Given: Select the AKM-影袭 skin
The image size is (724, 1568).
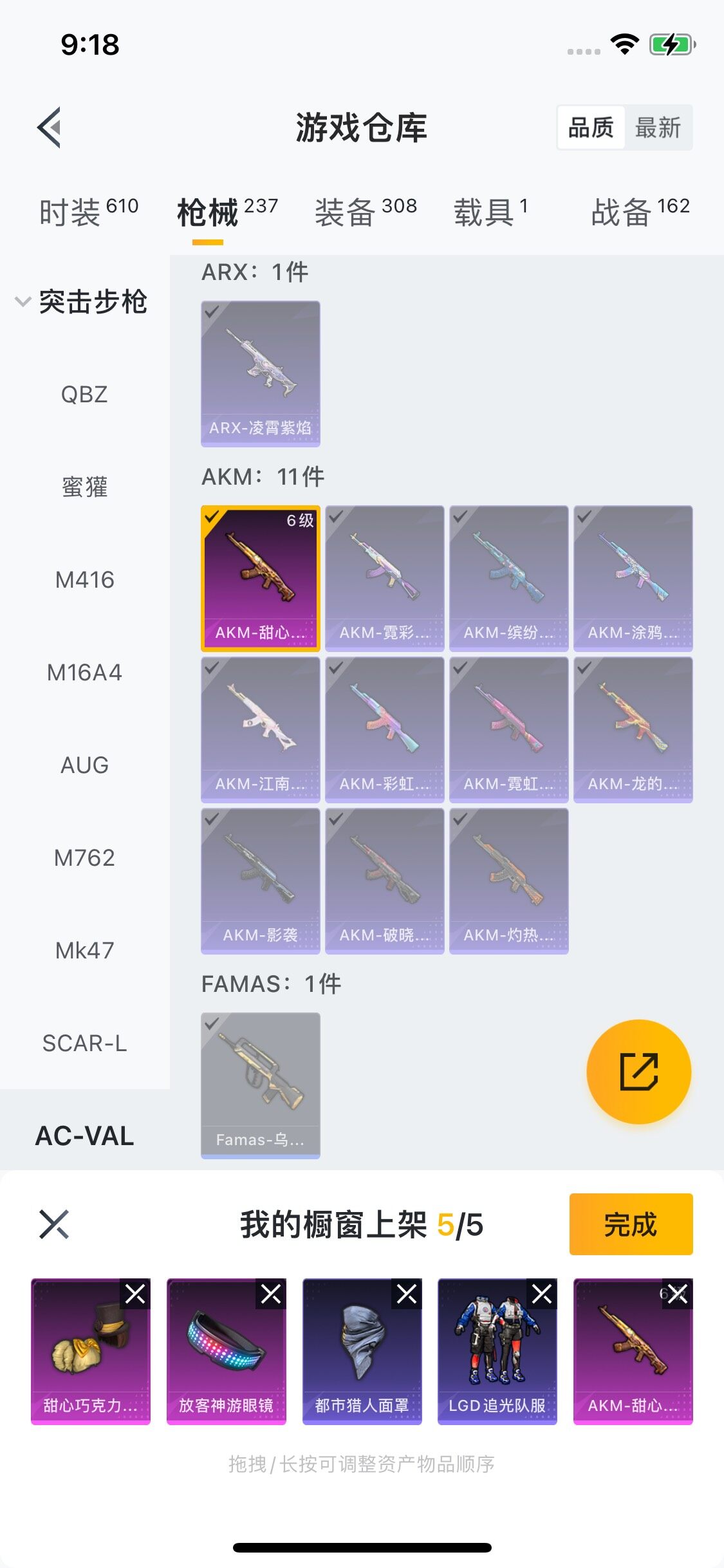Looking at the screenshot, I should pos(261,881).
